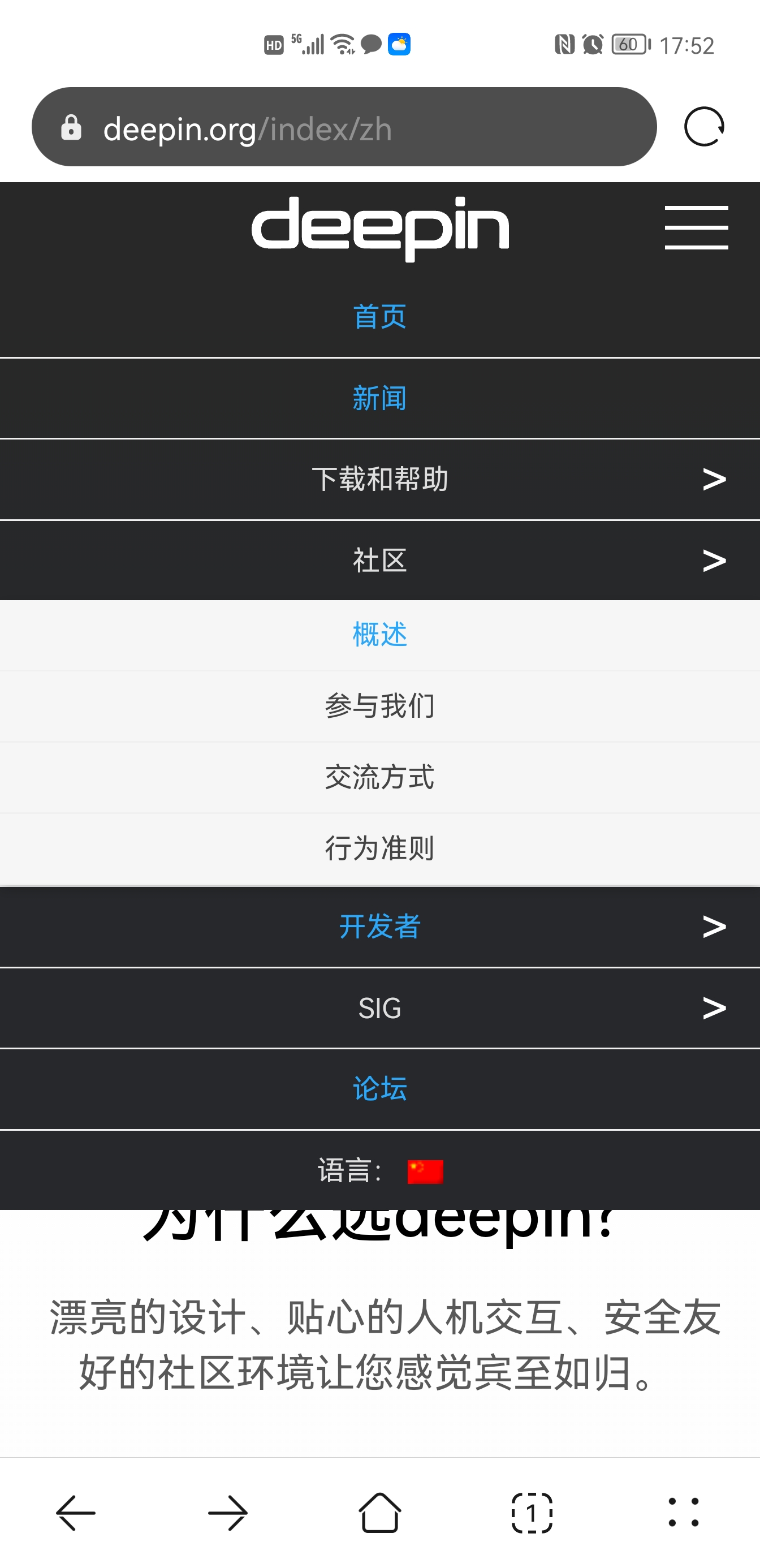Expand the 下载和帮助 submenu
The height and width of the screenshot is (1568, 760).
[713, 480]
